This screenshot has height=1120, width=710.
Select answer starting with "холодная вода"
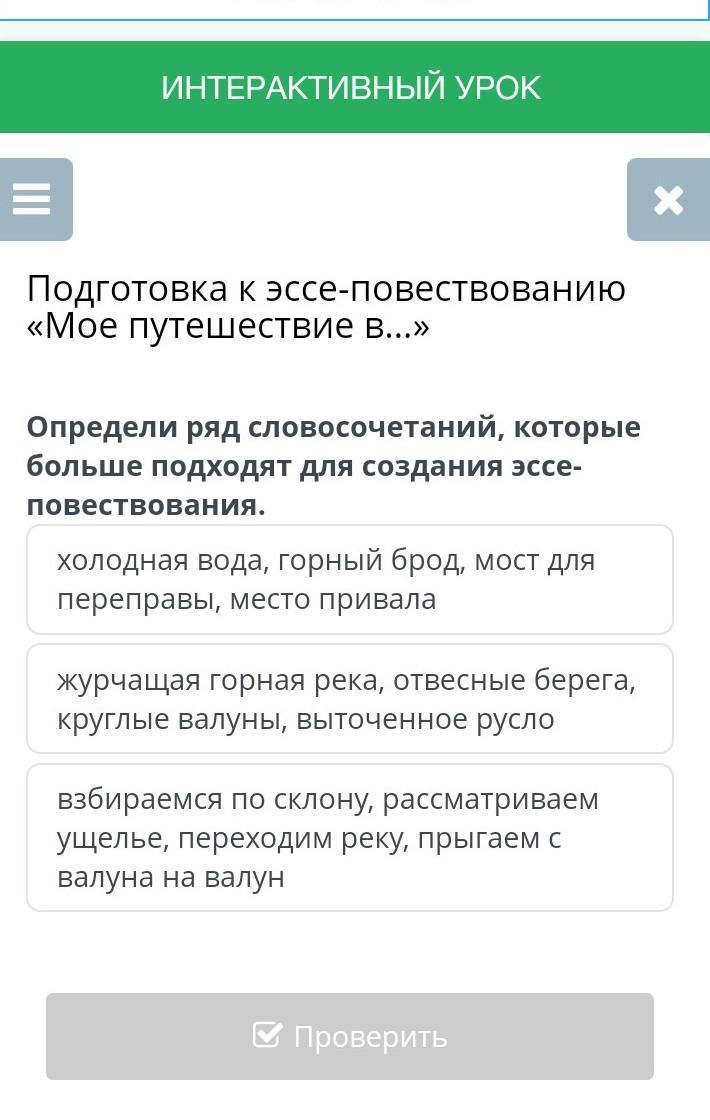click(x=349, y=580)
